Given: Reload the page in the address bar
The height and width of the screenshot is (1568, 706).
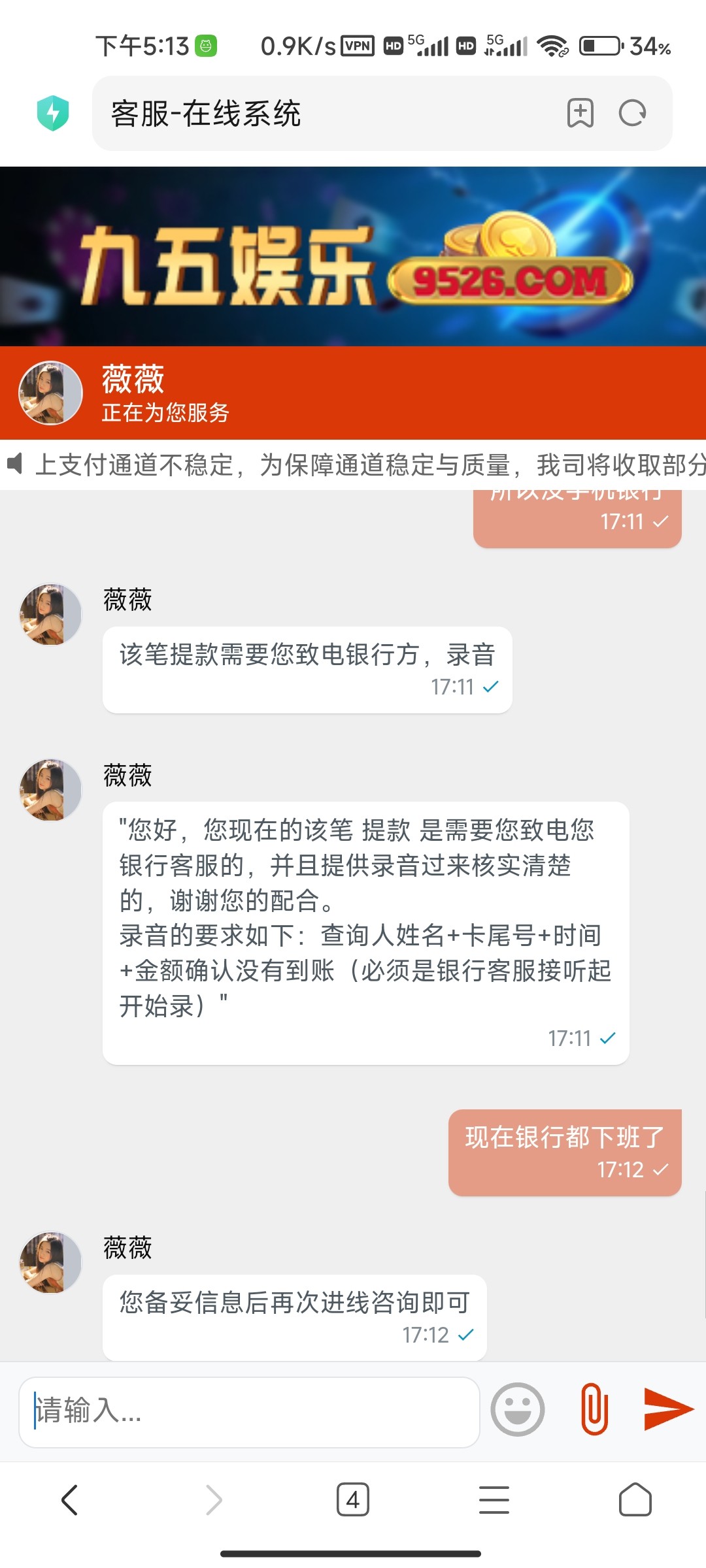Looking at the screenshot, I should pyautogui.click(x=632, y=114).
